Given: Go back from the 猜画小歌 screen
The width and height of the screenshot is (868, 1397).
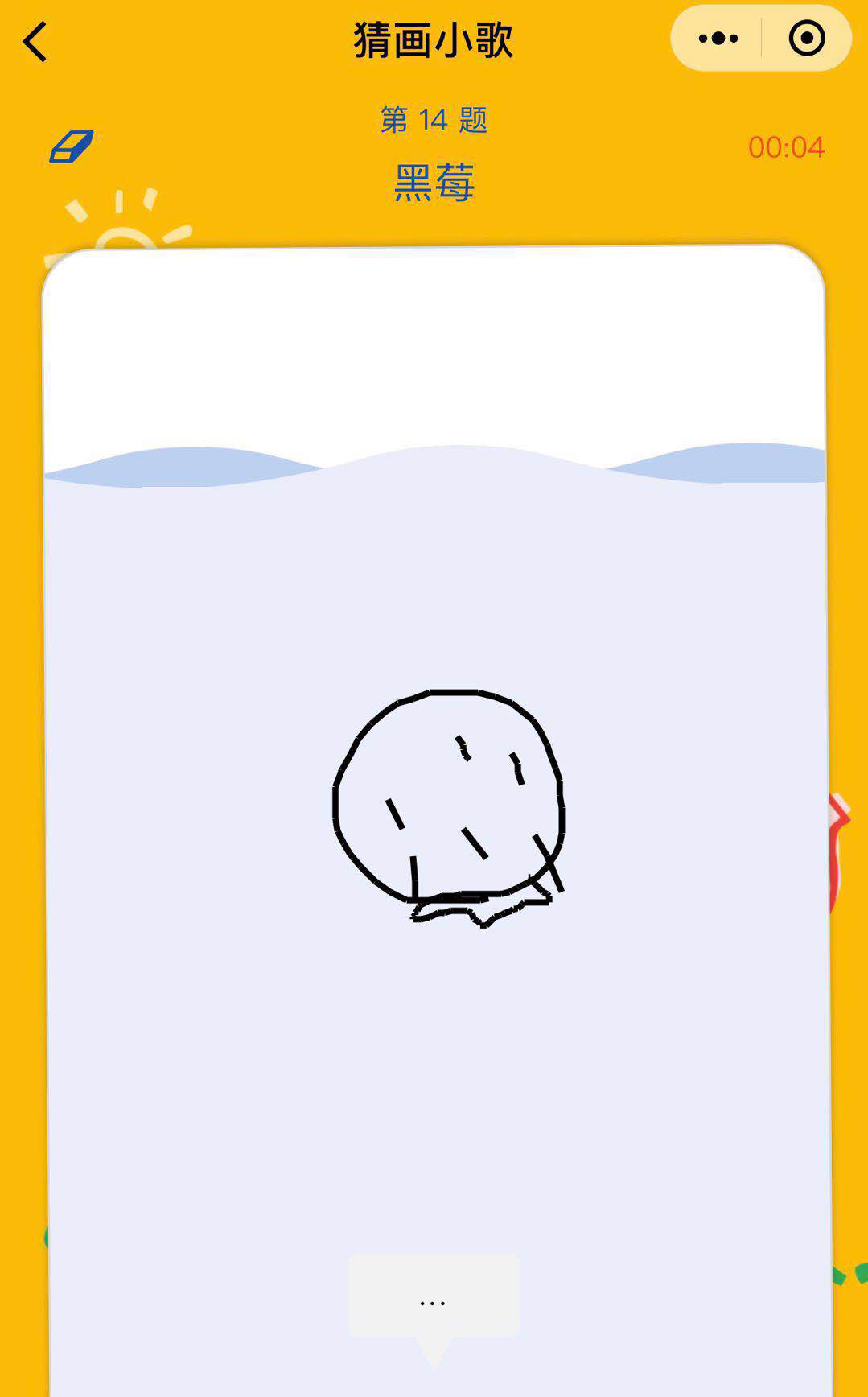Looking at the screenshot, I should 35,41.
